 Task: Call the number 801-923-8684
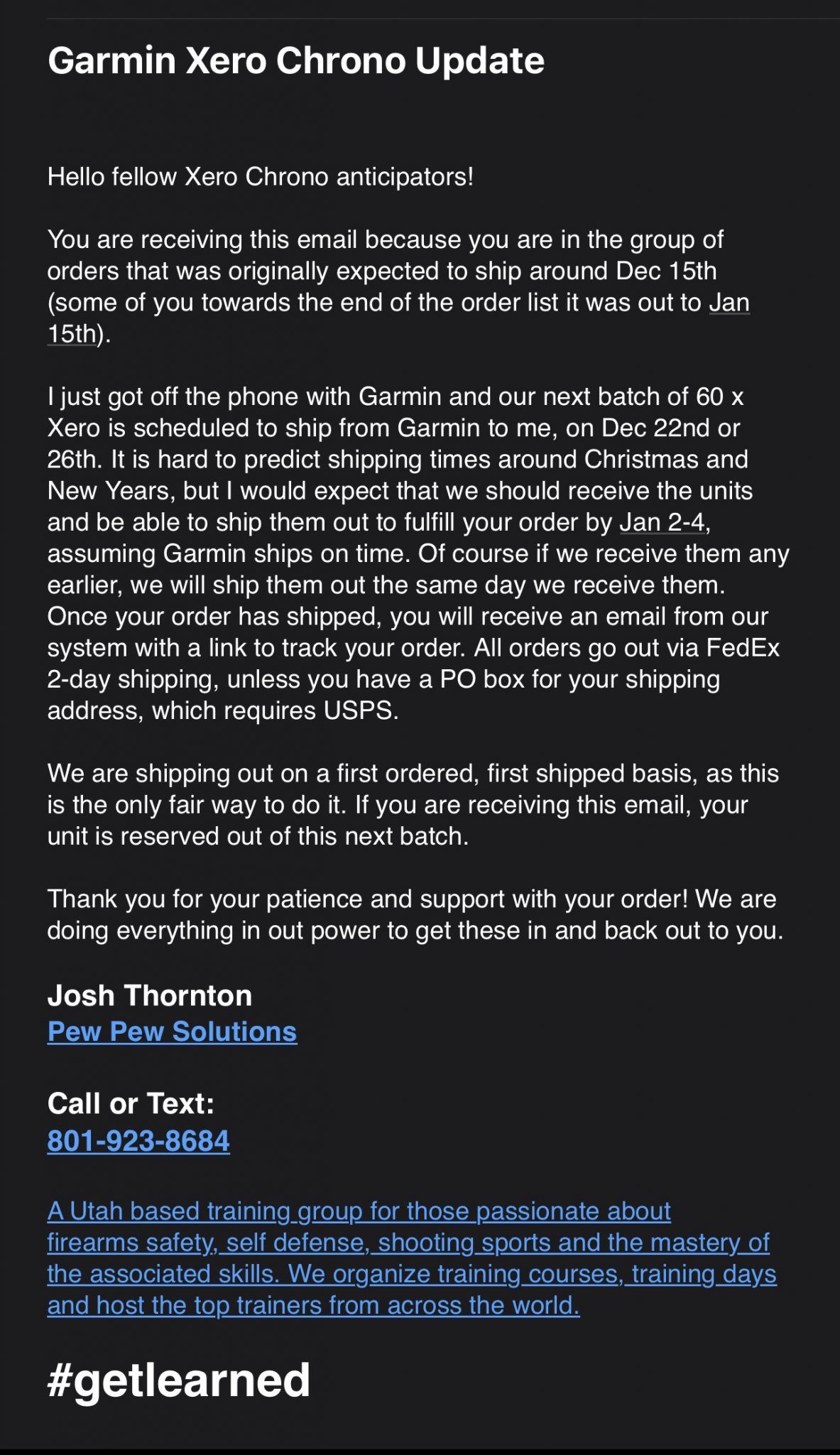coord(138,1141)
